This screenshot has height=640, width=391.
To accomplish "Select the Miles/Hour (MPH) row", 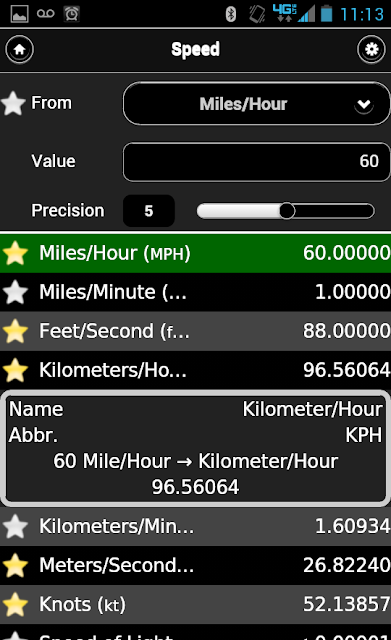I will (x=196, y=253).
